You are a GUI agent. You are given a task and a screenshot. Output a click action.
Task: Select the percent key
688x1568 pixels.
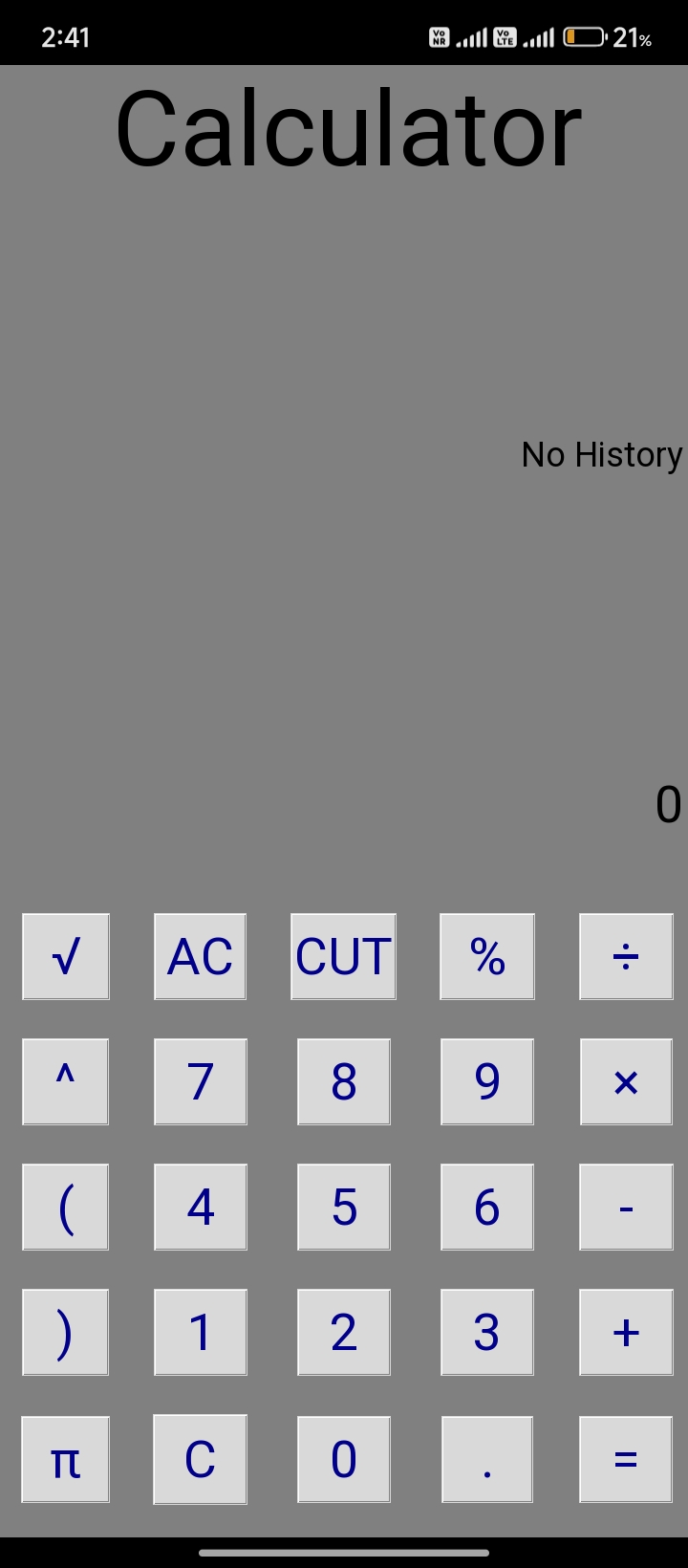487,956
